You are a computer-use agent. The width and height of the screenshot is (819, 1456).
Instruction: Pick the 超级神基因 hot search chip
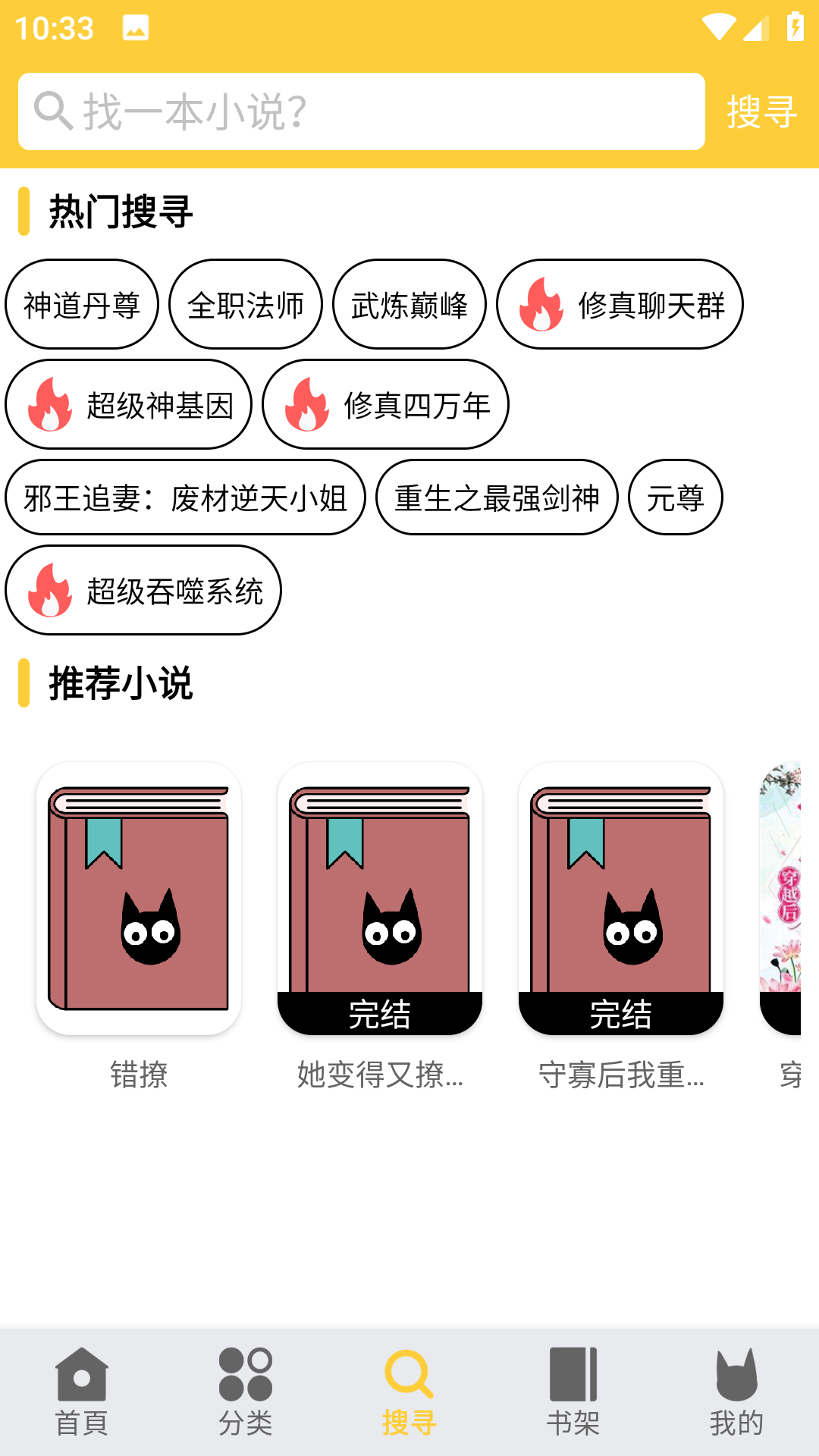pos(128,405)
